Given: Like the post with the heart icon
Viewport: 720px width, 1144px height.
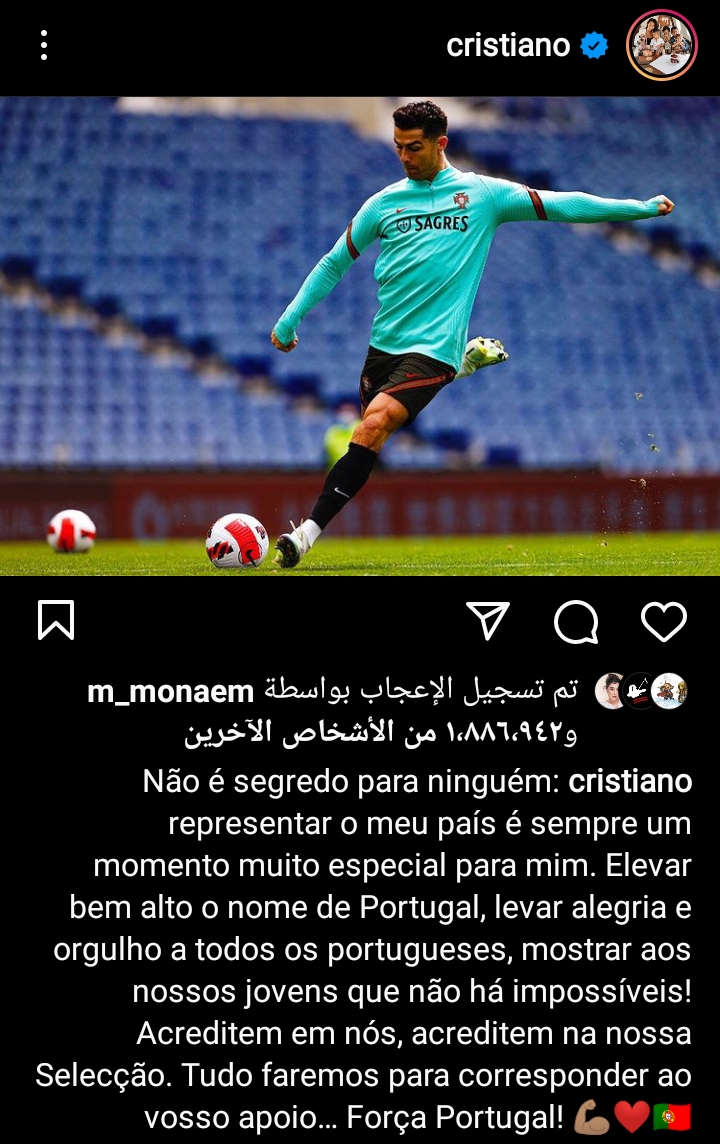Looking at the screenshot, I should click(663, 621).
